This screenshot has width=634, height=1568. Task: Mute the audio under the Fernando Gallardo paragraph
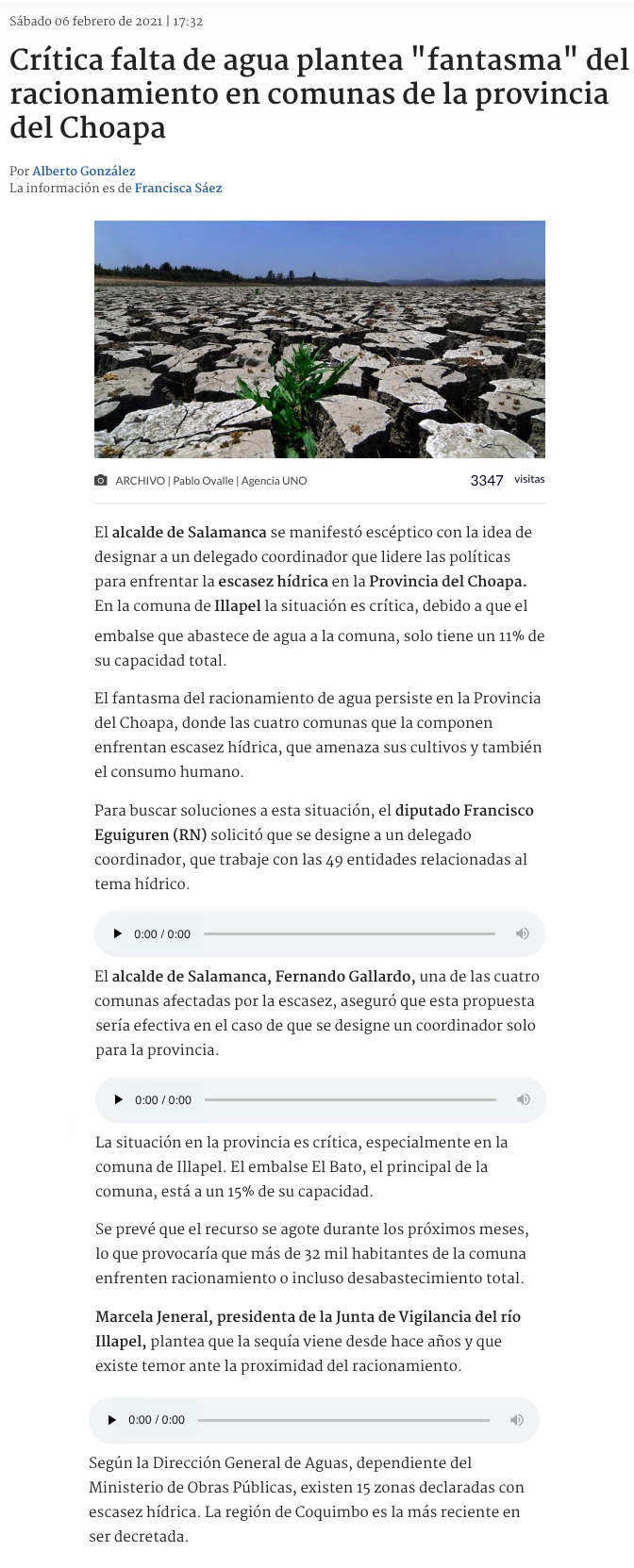tap(523, 1099)
